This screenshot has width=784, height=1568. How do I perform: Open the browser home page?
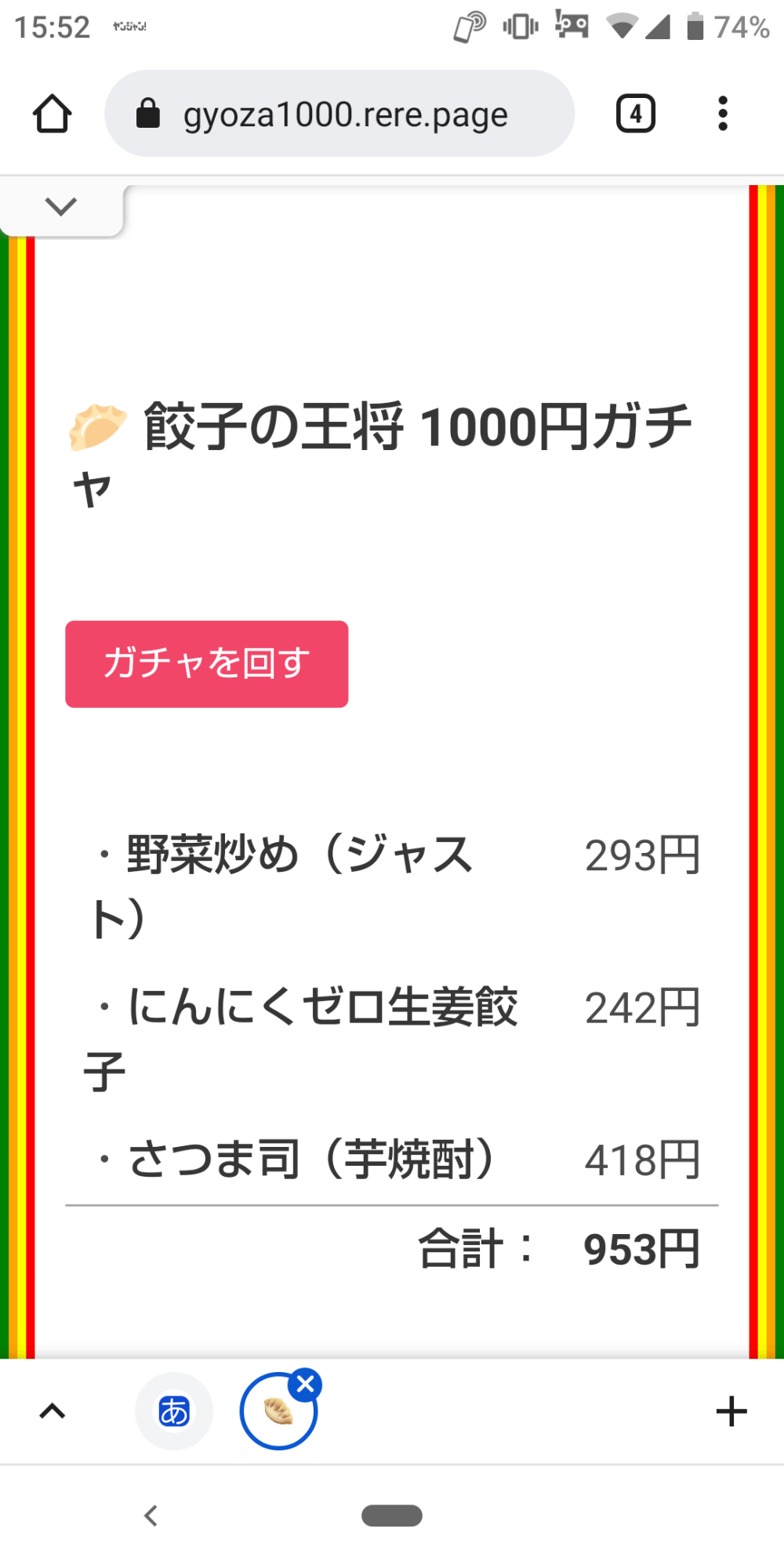click(x=52, y=114)
